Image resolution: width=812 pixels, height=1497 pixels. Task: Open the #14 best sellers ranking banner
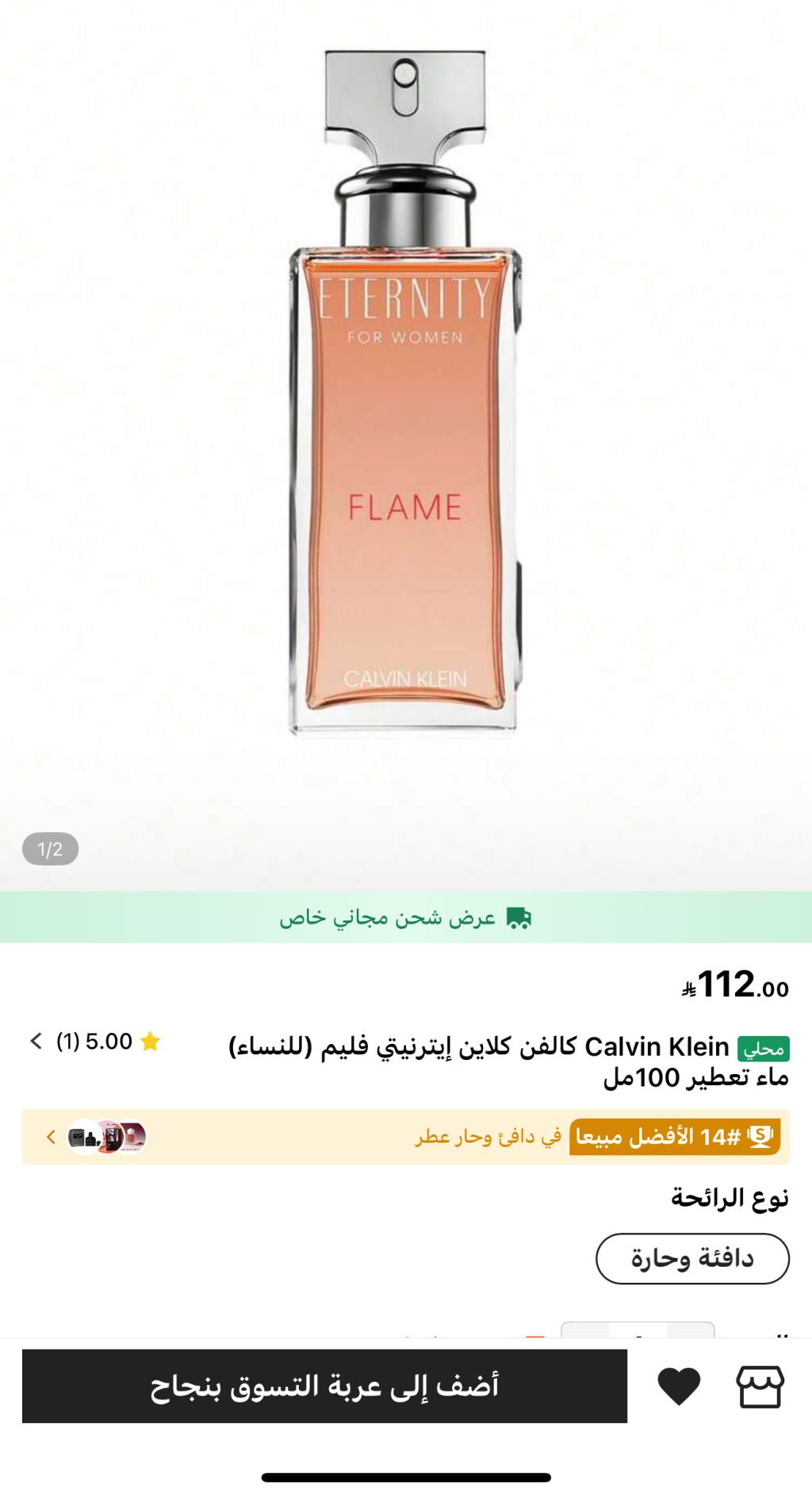coord(405,1137)
